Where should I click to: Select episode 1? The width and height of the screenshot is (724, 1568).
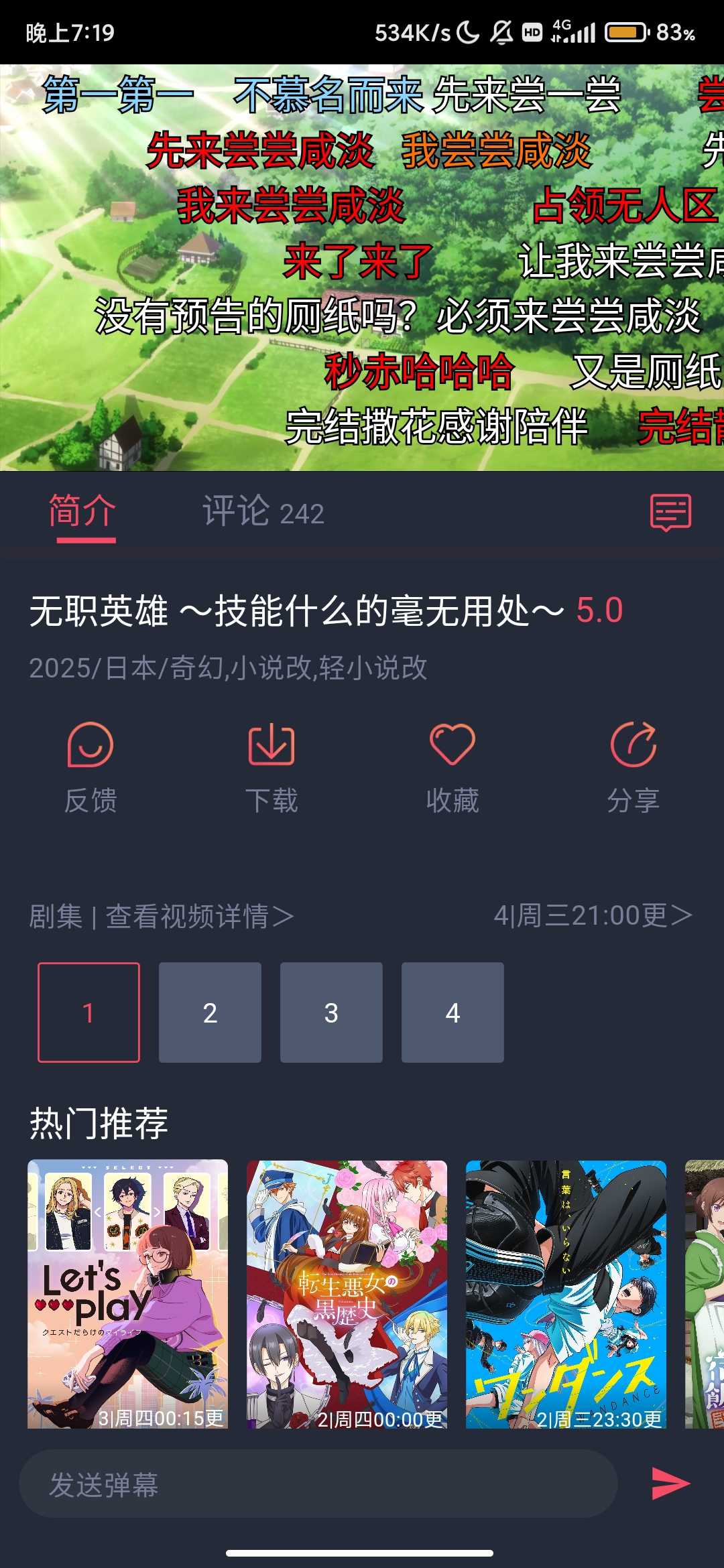pos(88,1012)
